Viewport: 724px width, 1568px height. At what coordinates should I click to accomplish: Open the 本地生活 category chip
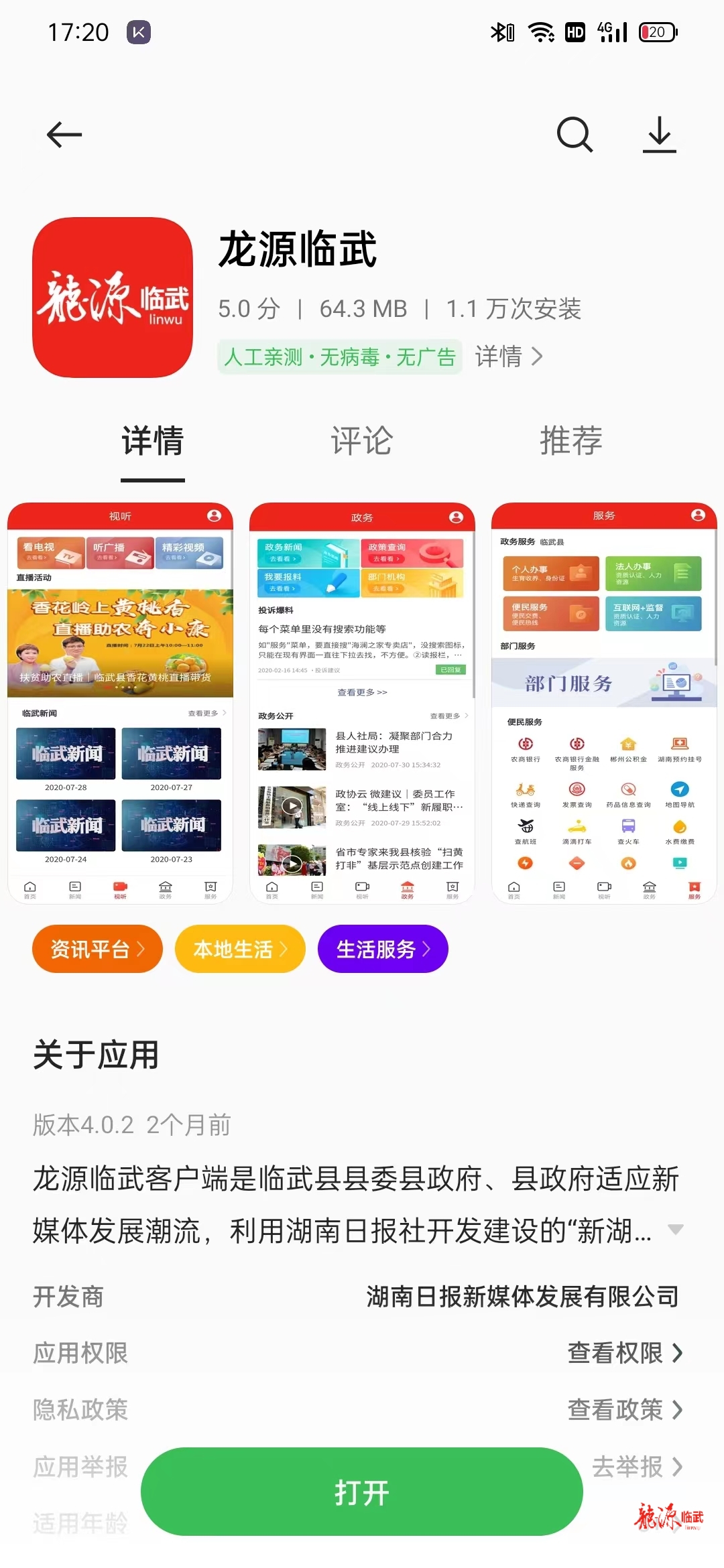point(240,949)
